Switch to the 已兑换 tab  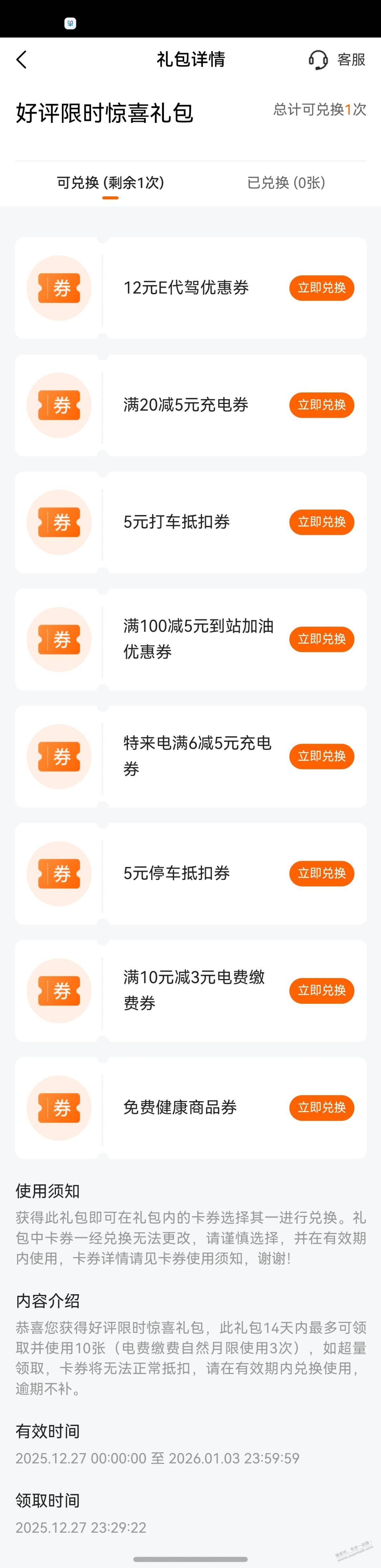(x=286, y=183)
